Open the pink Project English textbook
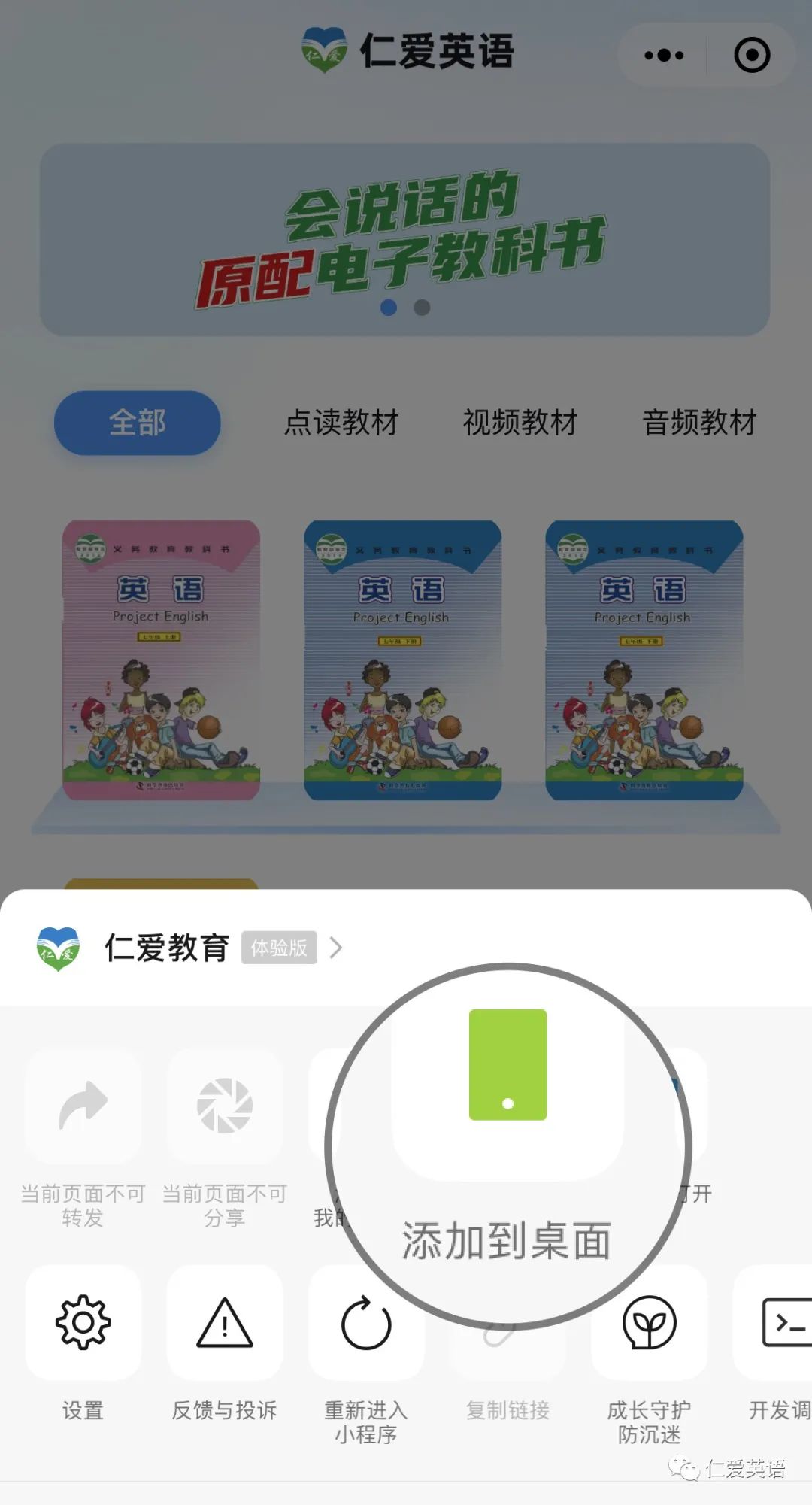 pos(161,660)
